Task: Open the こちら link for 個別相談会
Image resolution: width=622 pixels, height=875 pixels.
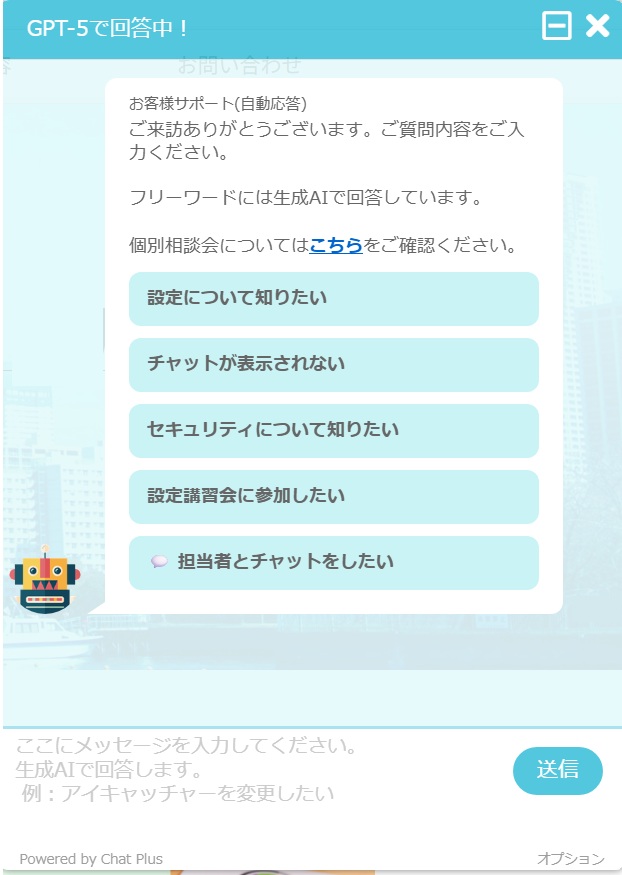Action: tap(335, 245)
